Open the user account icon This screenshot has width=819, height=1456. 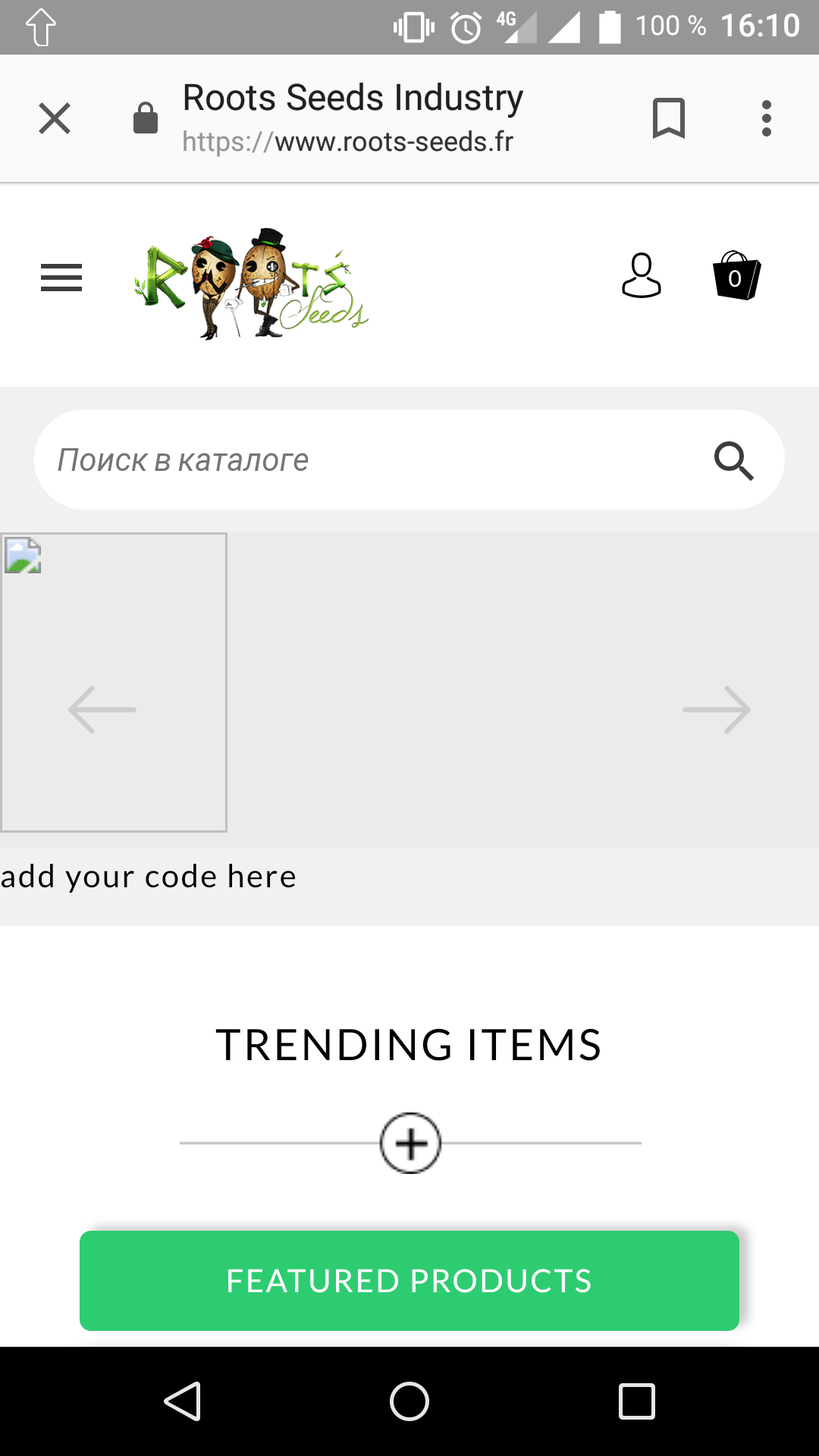click(642, 275)
